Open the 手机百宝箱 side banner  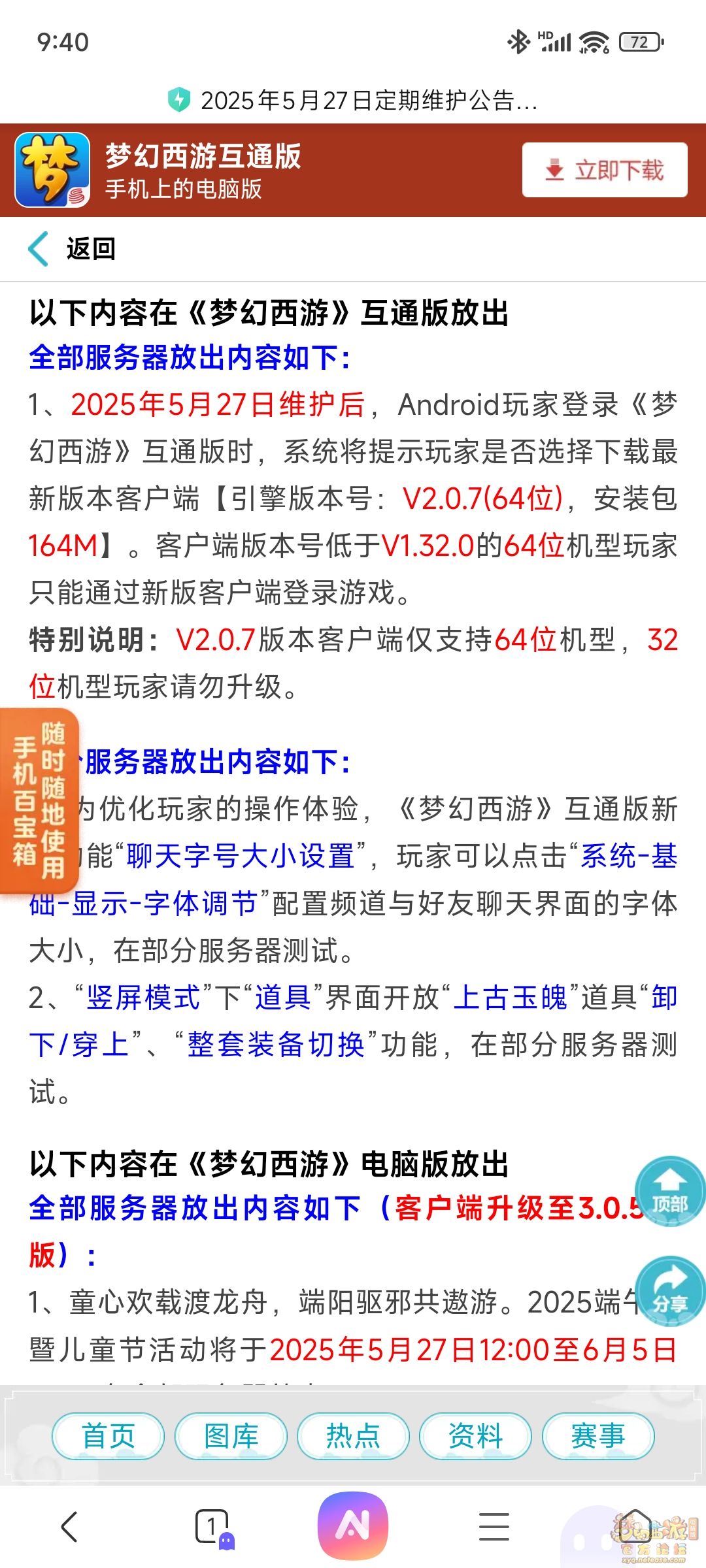[x=40, y=801]
